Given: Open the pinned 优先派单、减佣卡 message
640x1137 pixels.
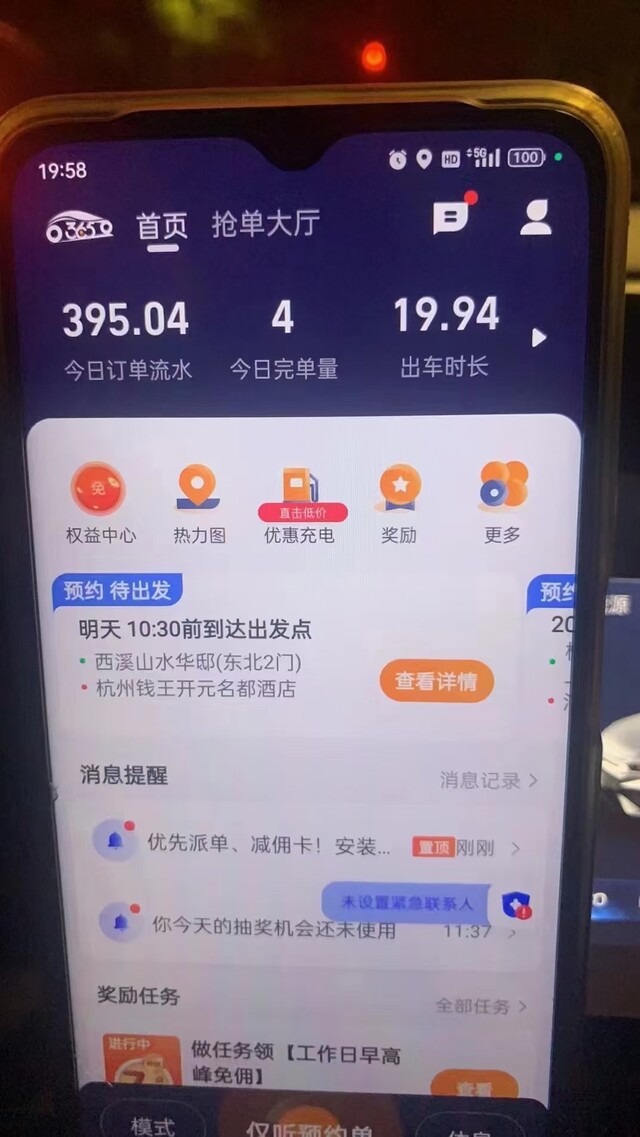Looking at the screenshot, I should coord(308,844).
